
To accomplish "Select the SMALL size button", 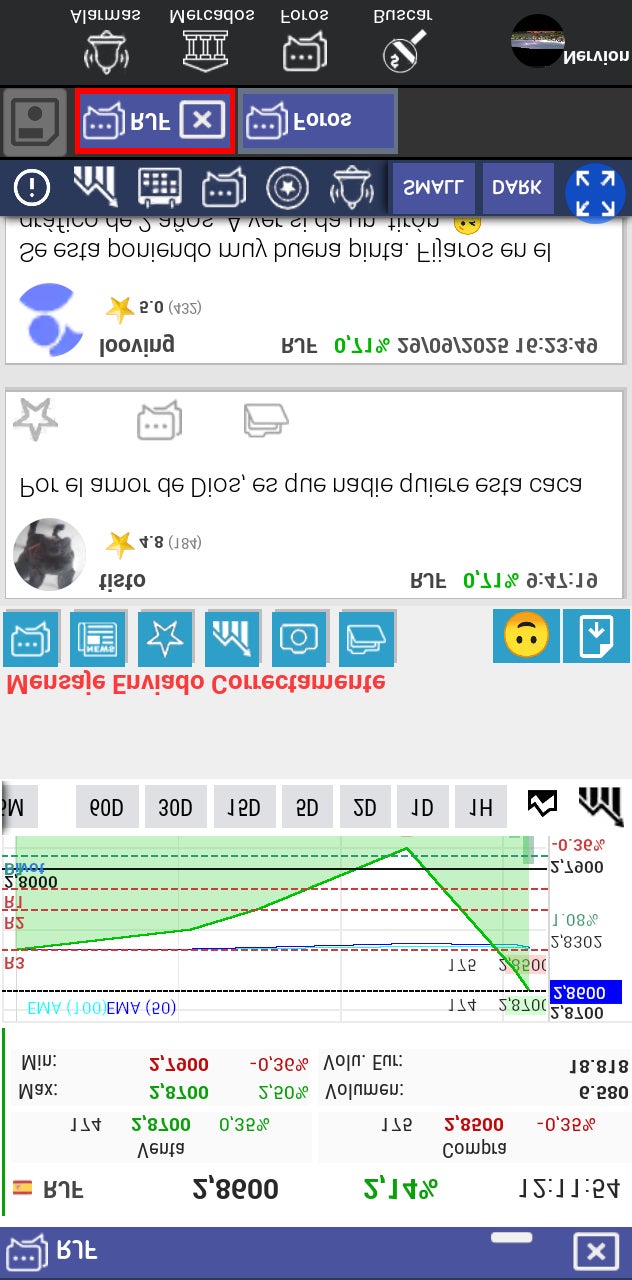I will pyautogui.click(x=433, y=187).
